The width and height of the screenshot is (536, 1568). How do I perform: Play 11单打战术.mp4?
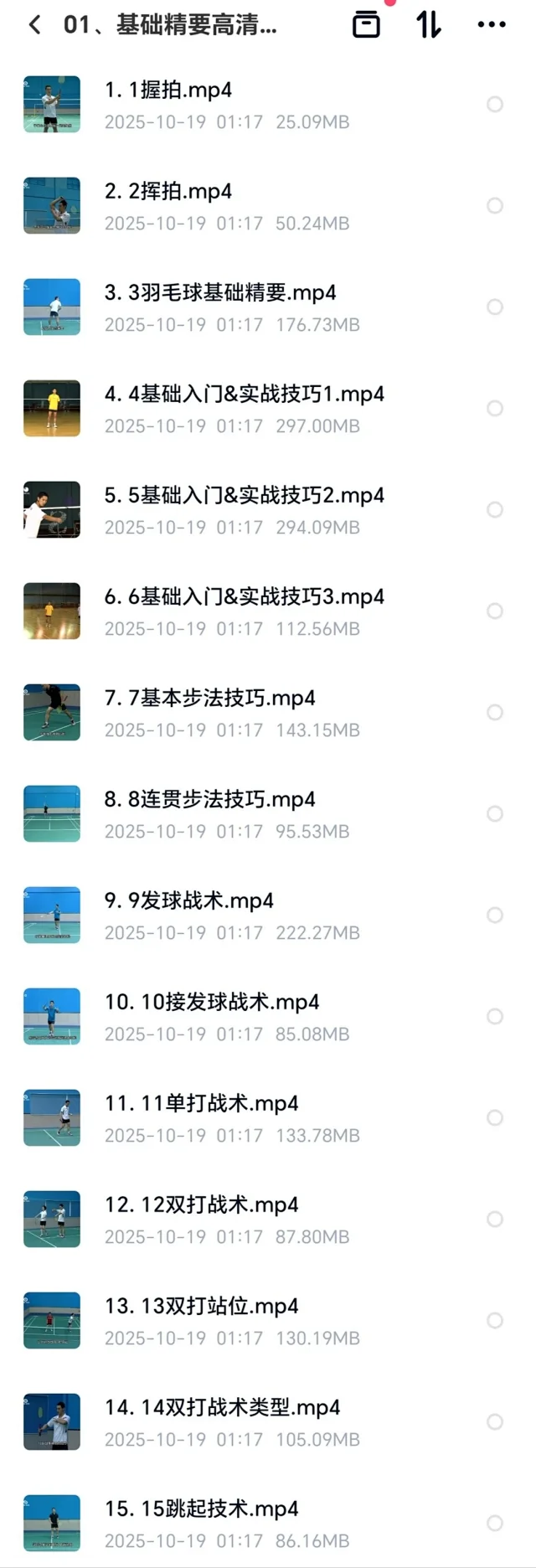(201, 1104)
